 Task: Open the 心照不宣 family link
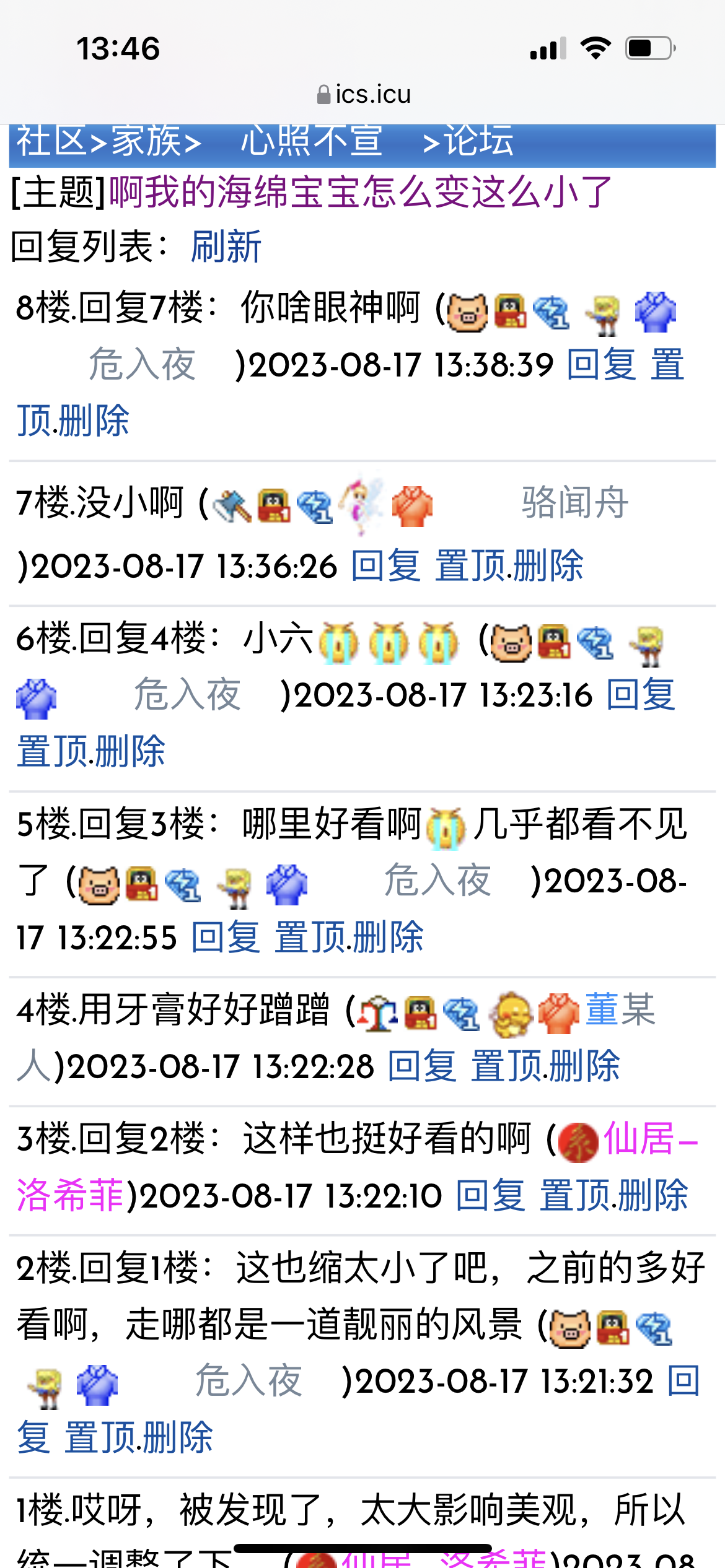[x=311, y=141]
